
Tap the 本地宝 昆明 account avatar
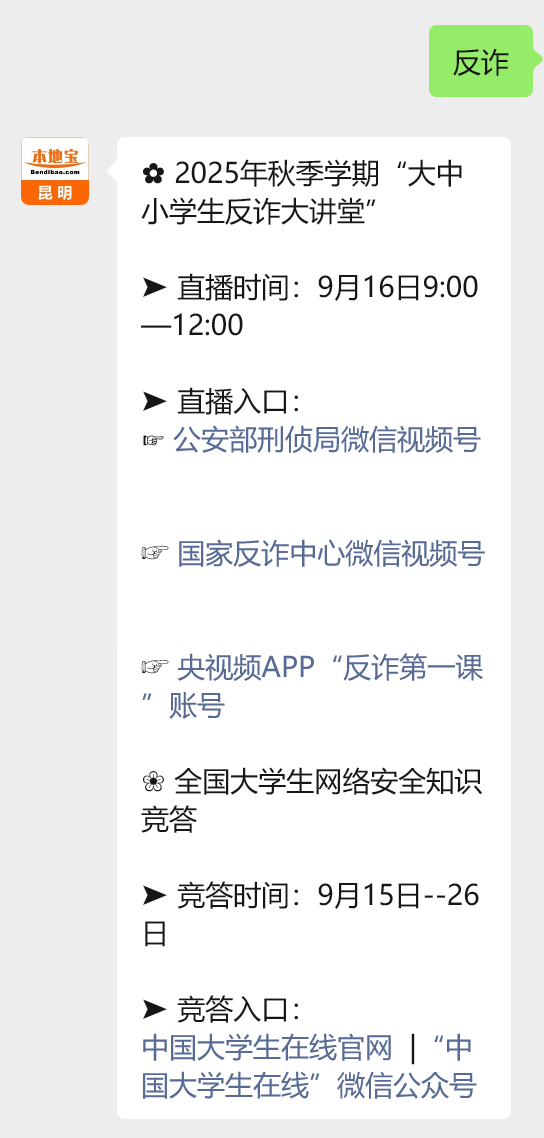click(55, 171)
